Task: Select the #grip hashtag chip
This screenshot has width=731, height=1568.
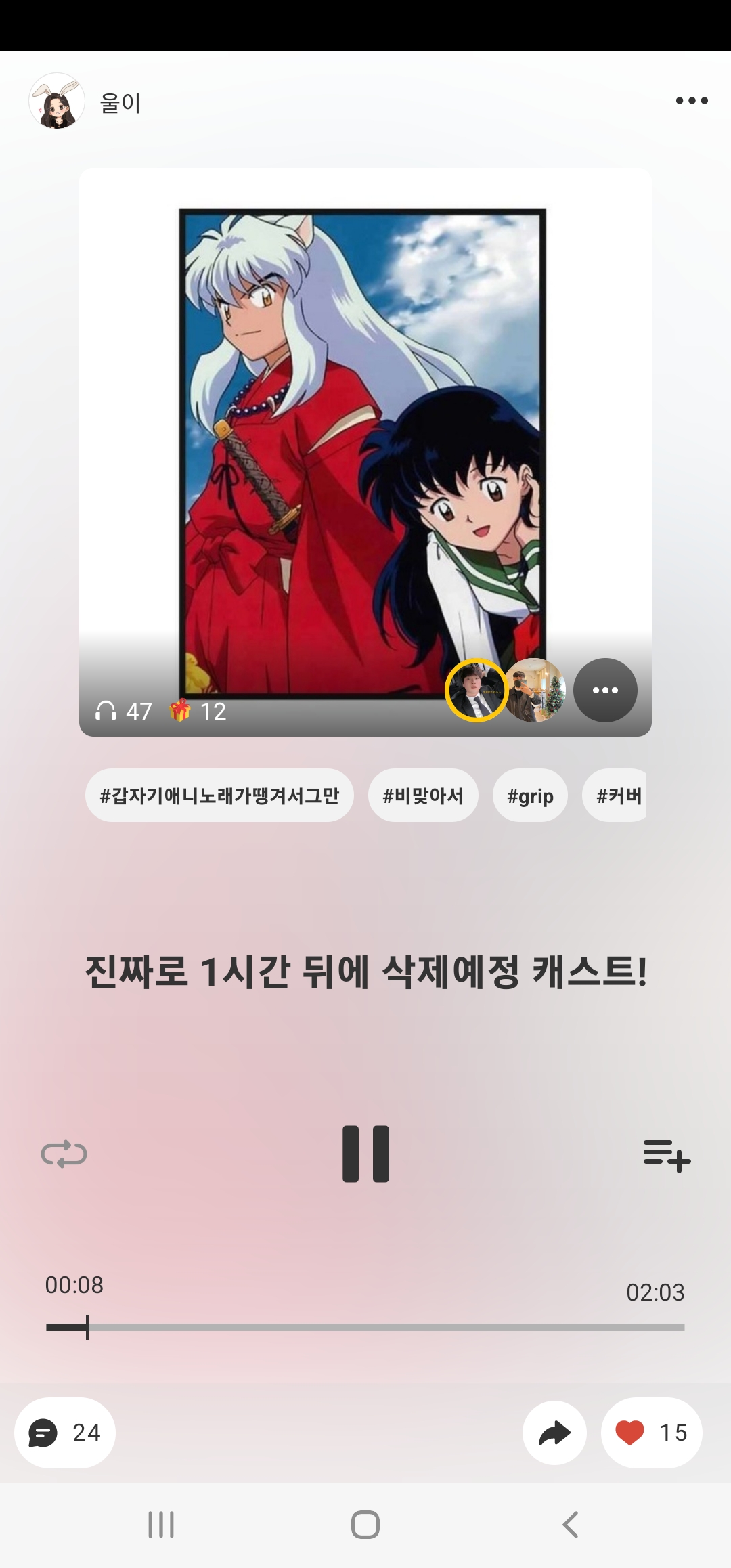Action: [530, 796]
